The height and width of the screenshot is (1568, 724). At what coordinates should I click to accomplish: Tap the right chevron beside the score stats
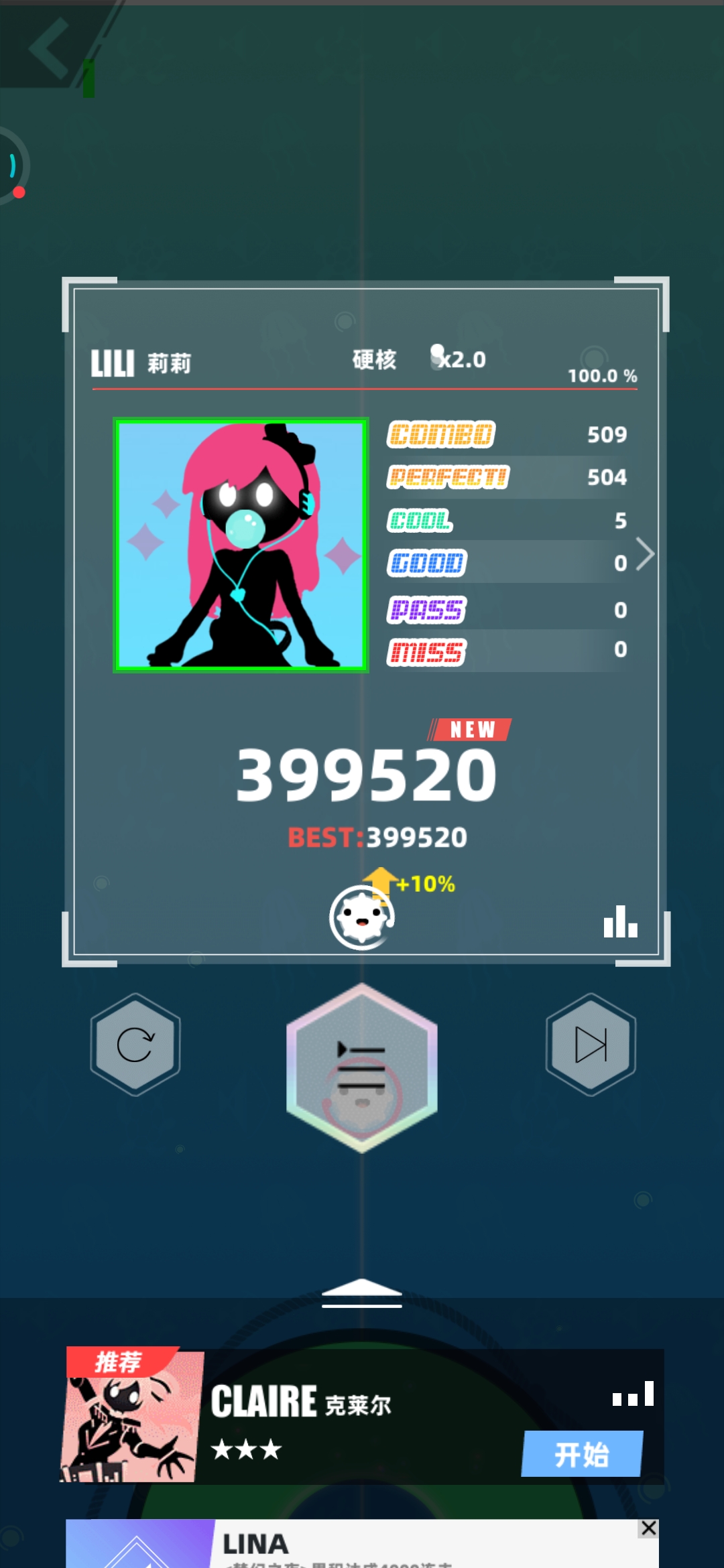click(644, 553)
